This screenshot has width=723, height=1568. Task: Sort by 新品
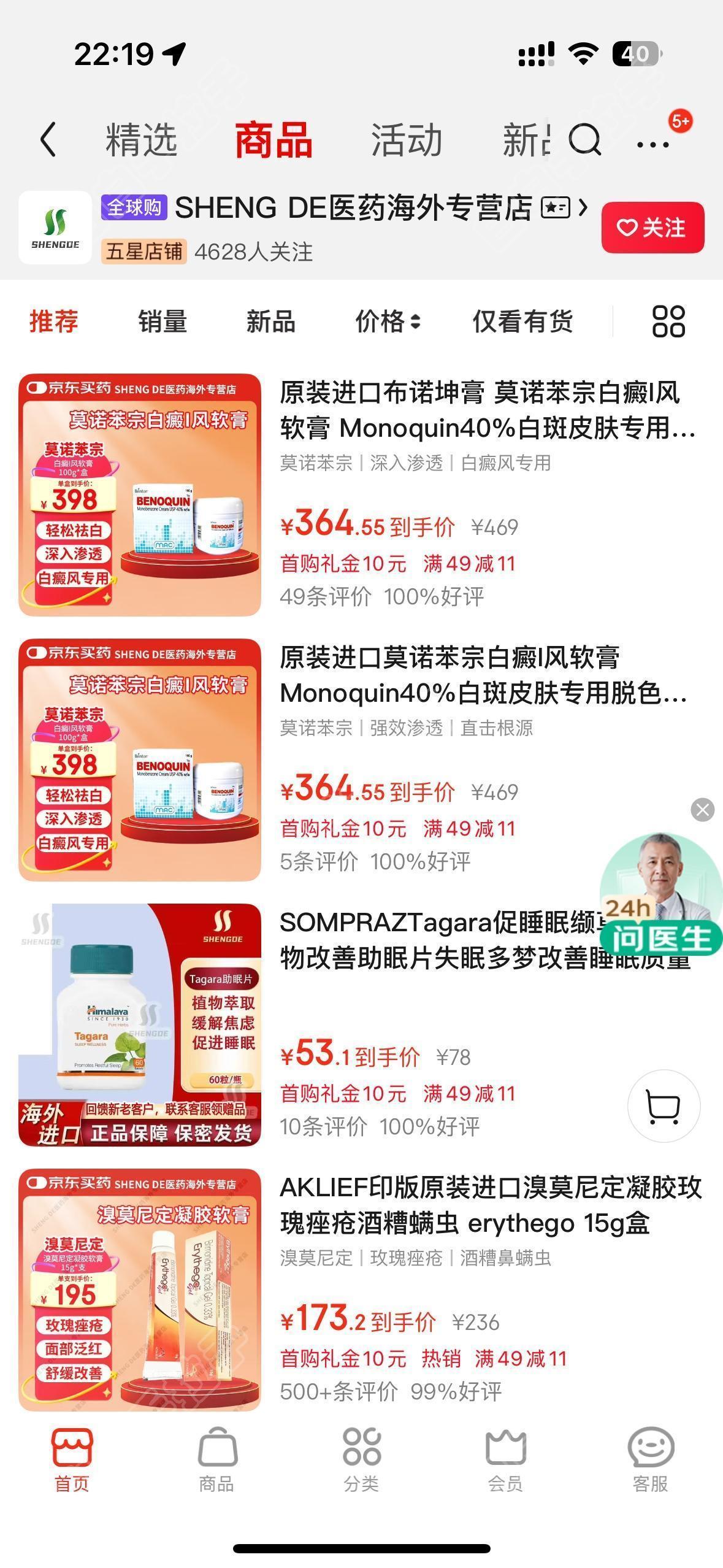coord(270,321)
